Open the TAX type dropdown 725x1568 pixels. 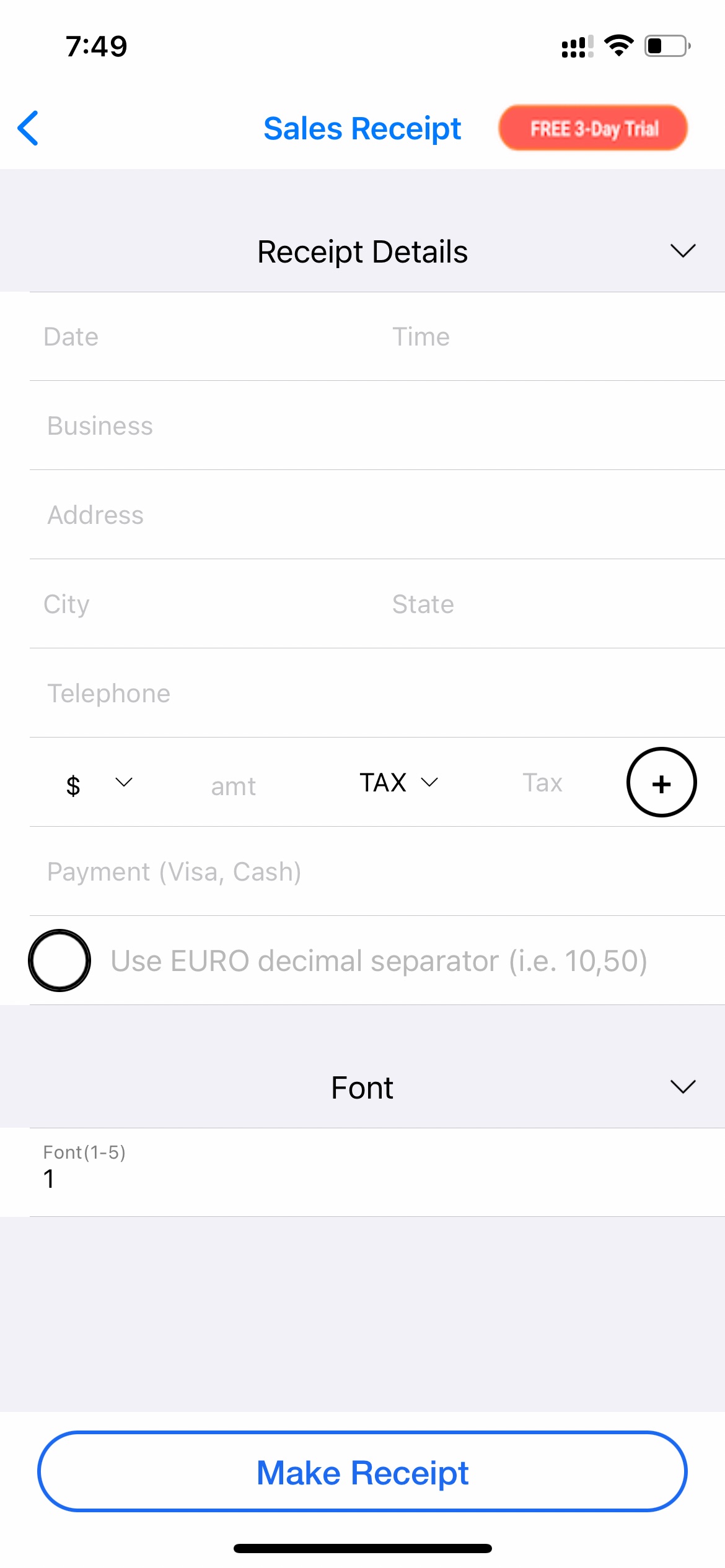point(398,782)
